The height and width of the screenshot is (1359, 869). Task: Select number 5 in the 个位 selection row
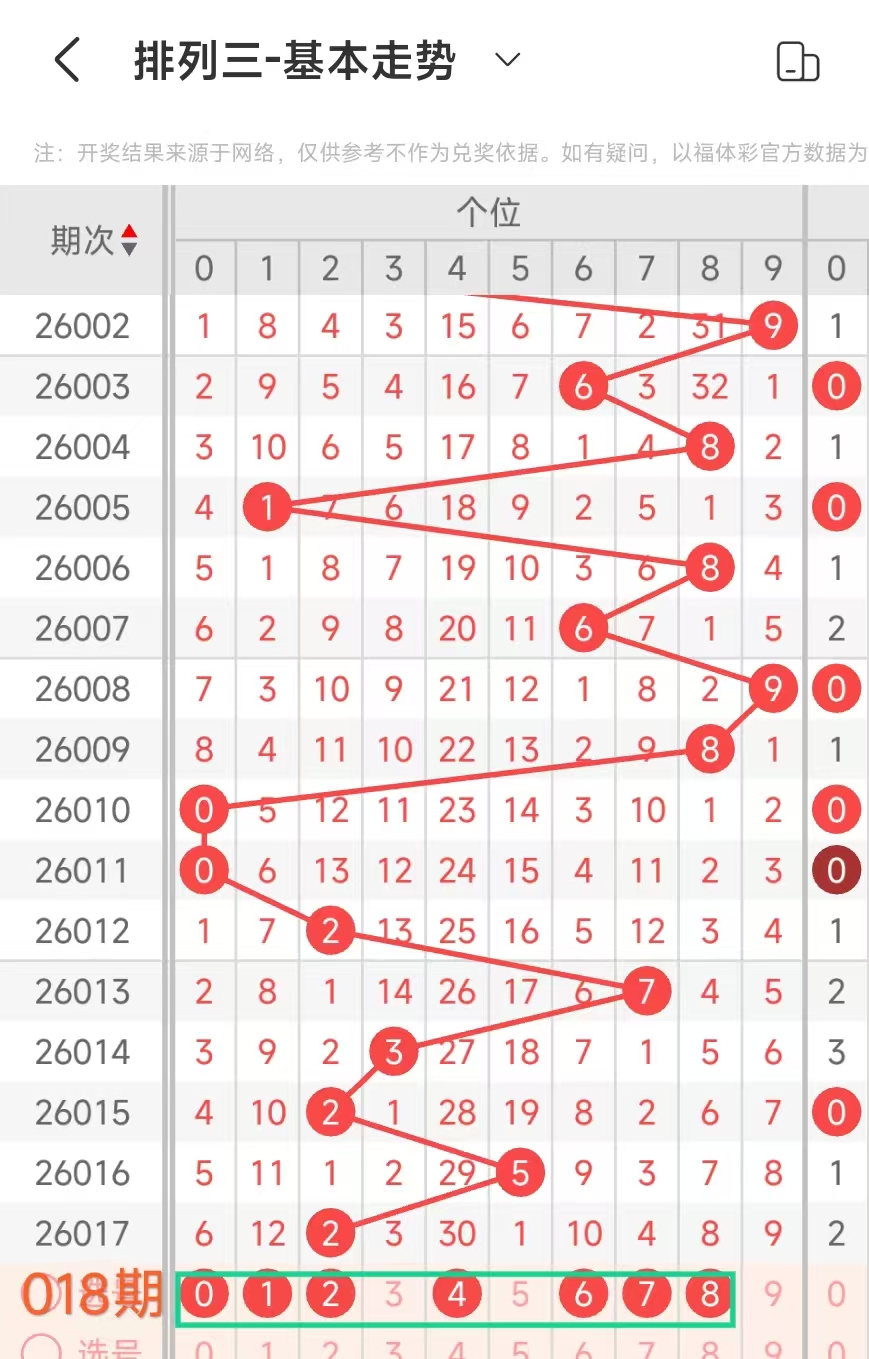coord(520,1296)
